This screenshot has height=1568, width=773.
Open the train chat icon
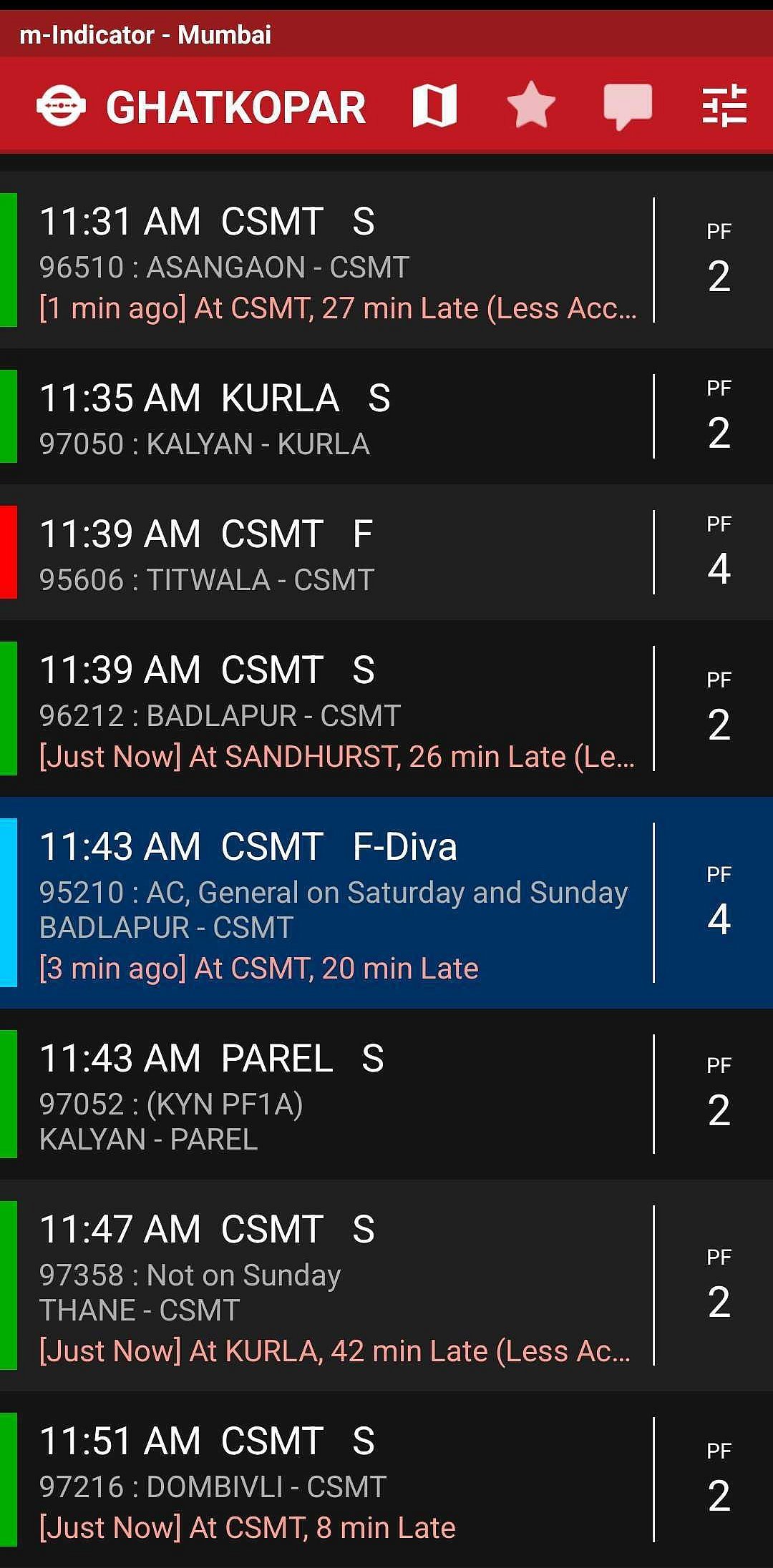pos(628,107)
